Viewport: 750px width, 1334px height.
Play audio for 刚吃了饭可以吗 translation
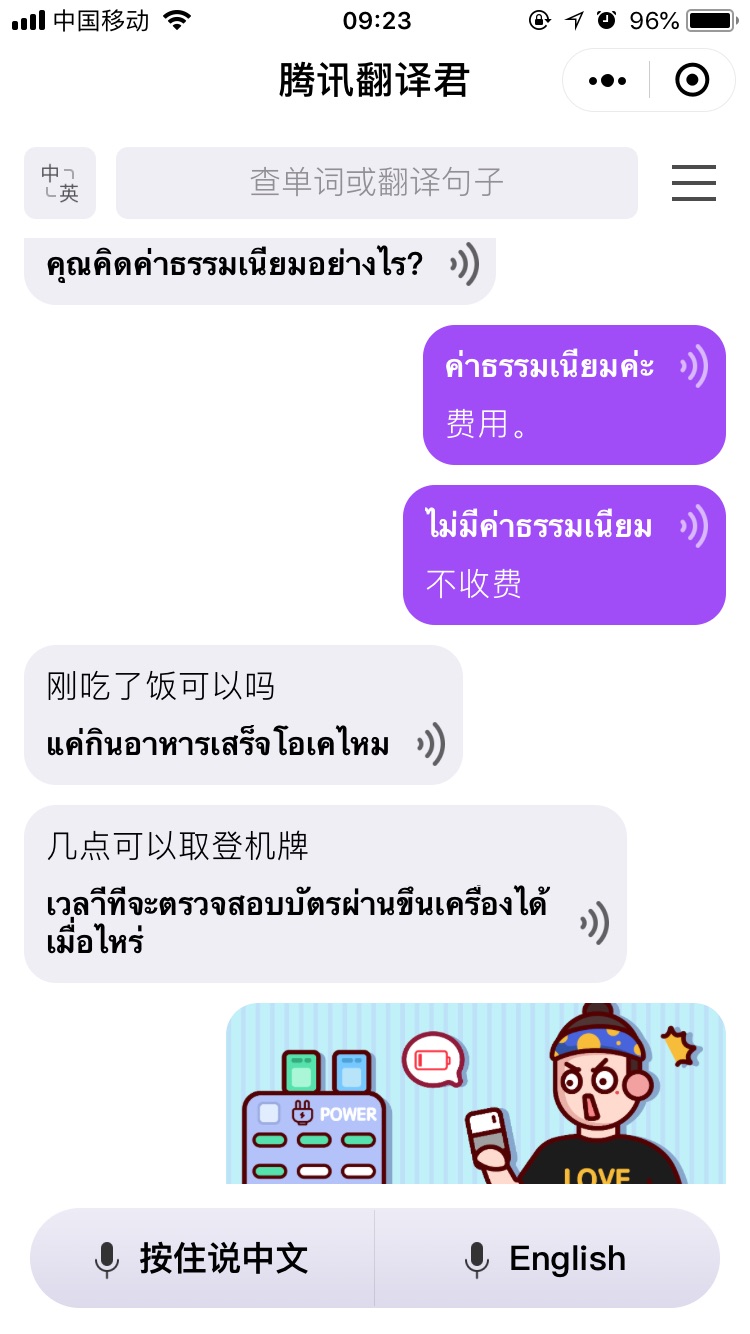(431, 745)
